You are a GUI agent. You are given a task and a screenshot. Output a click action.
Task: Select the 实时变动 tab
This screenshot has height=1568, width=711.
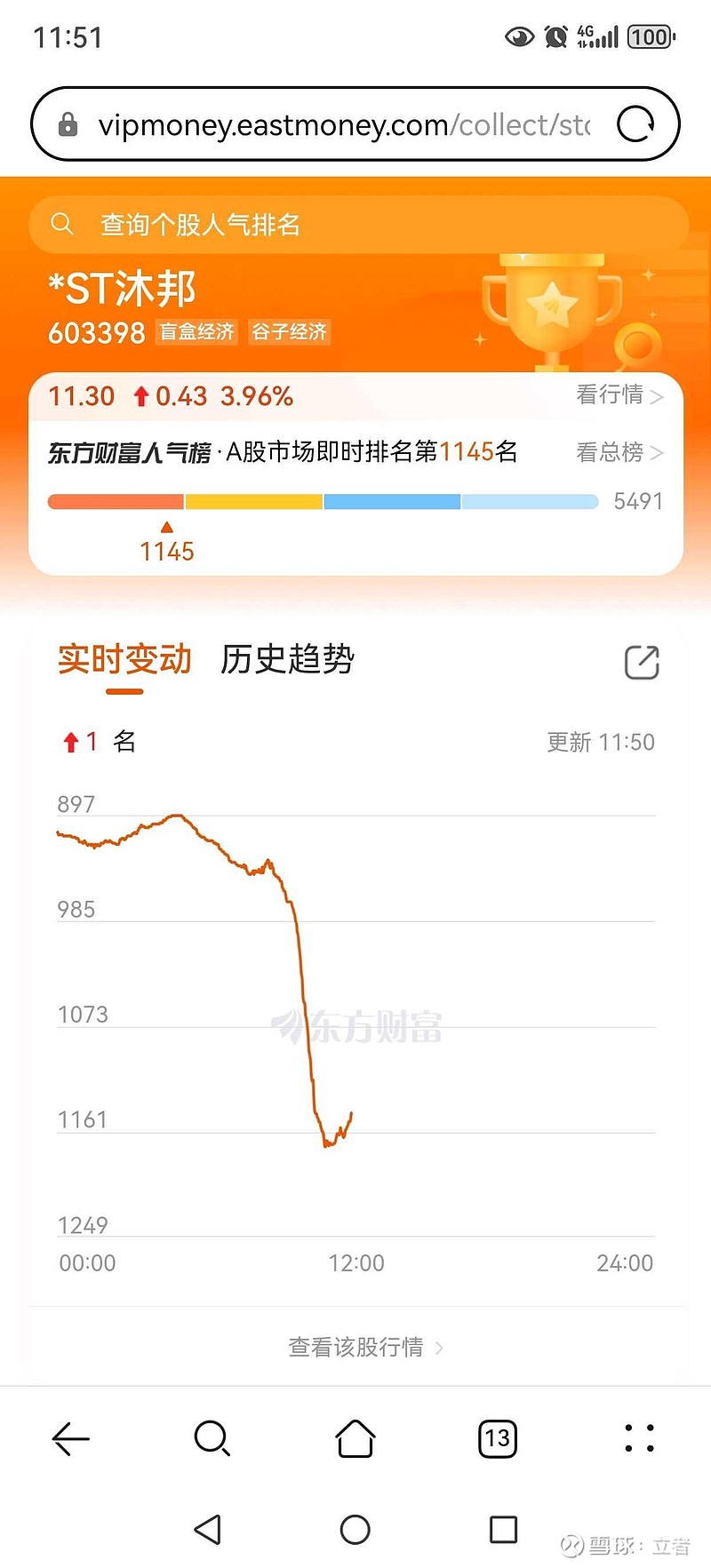(124, 660)
